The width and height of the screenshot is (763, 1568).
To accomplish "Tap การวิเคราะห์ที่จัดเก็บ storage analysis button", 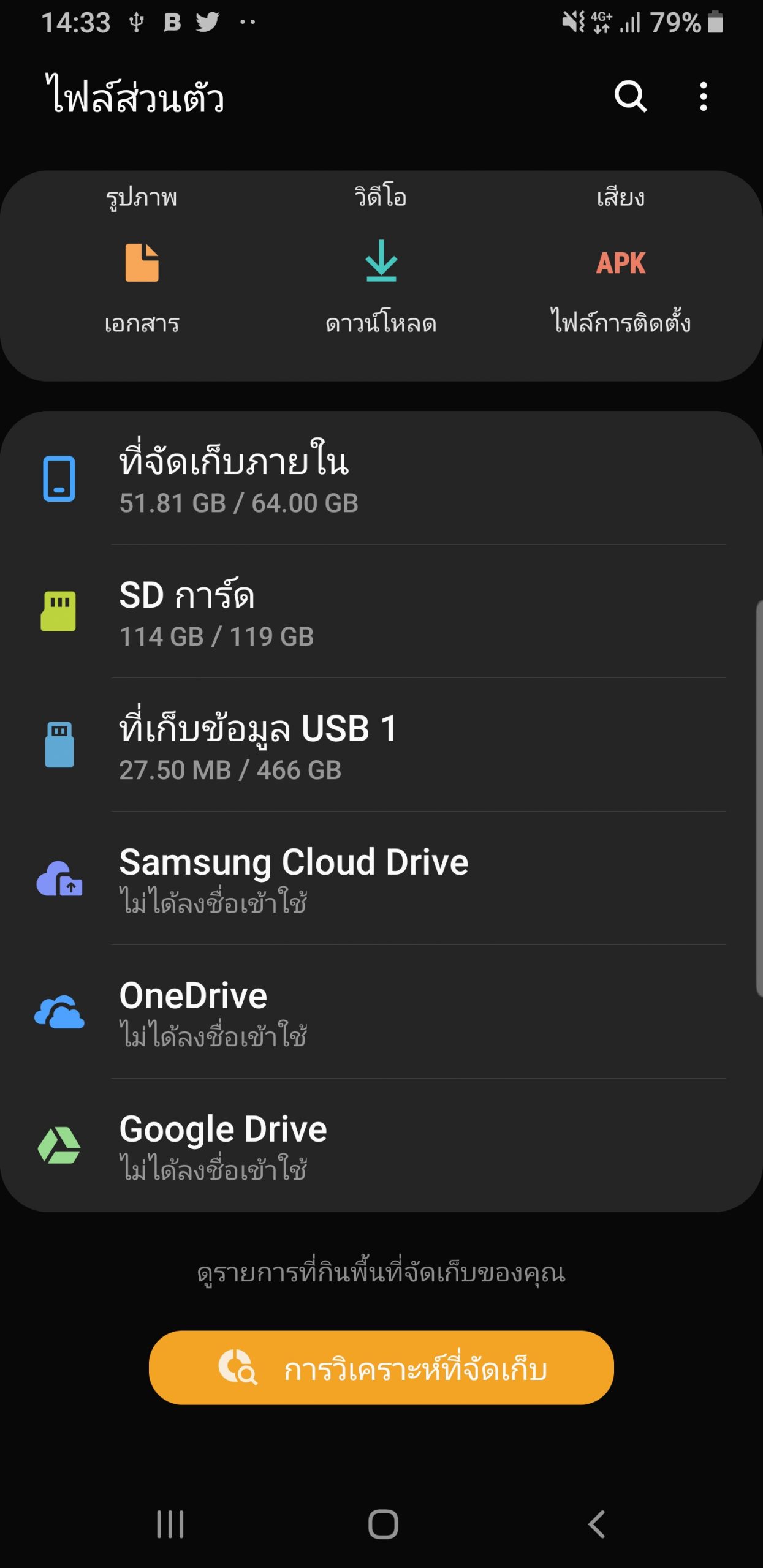I will (381, 1368).
